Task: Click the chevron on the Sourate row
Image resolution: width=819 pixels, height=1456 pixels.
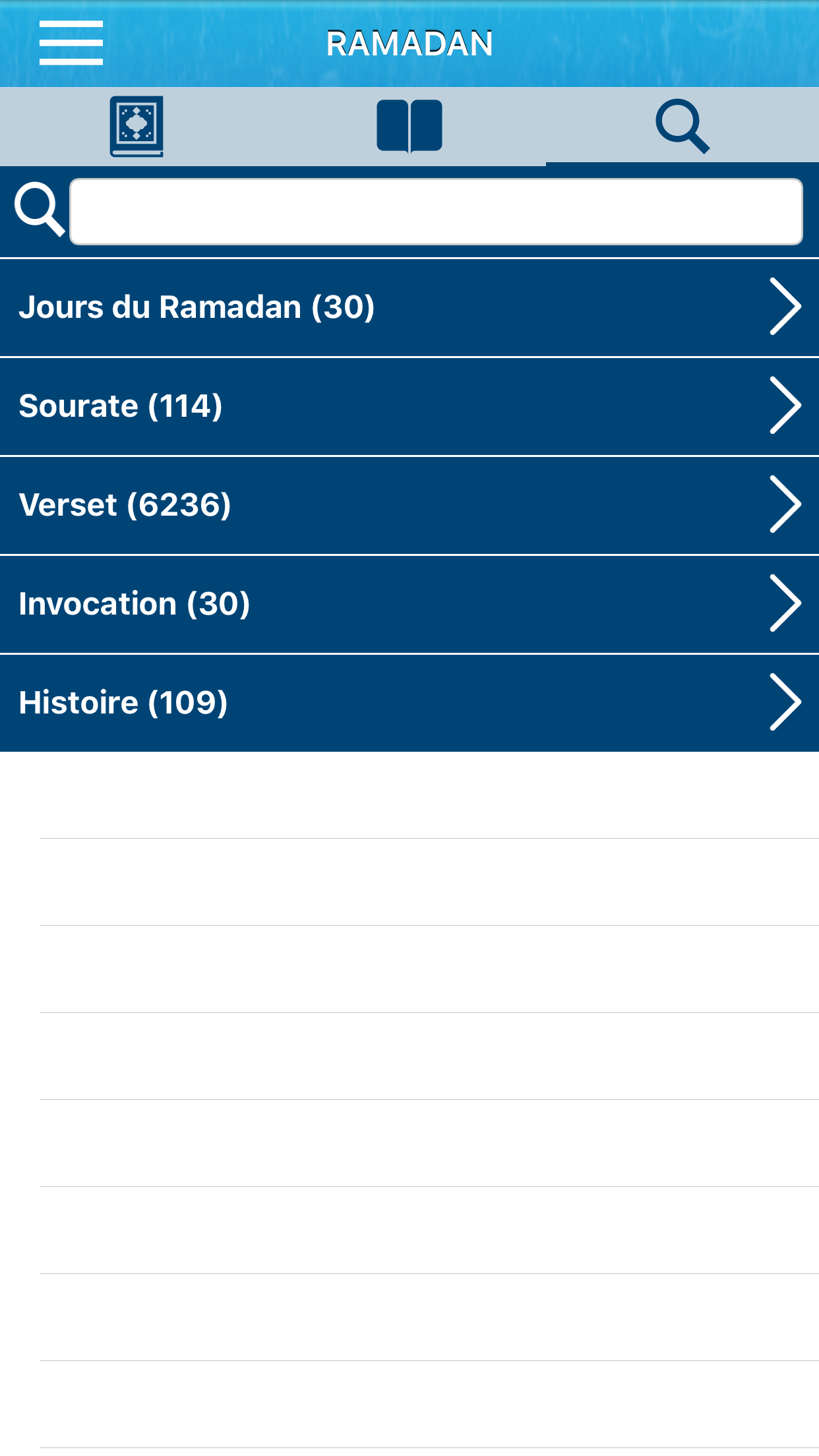Action: point(786,406)
